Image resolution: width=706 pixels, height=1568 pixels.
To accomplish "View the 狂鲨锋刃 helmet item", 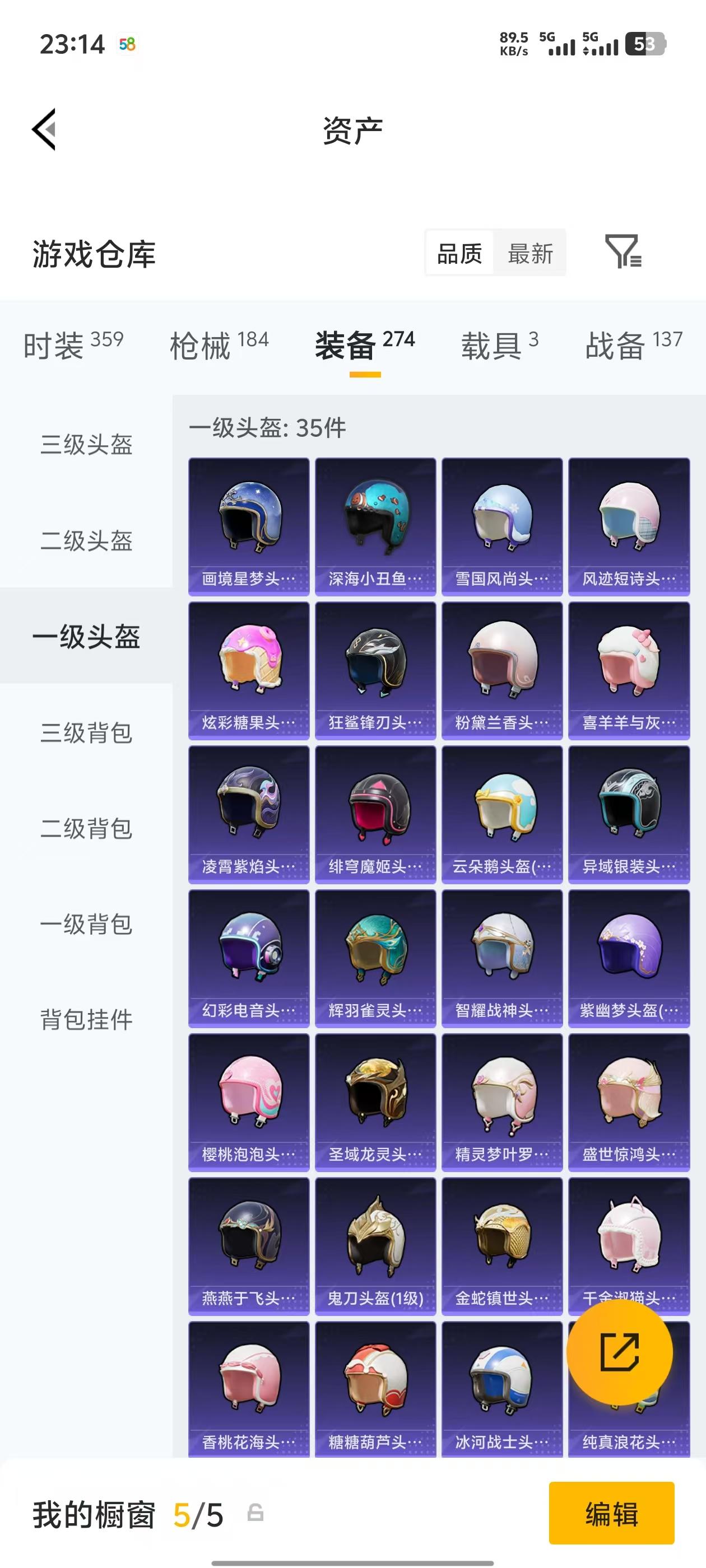I will coord(375,671).
